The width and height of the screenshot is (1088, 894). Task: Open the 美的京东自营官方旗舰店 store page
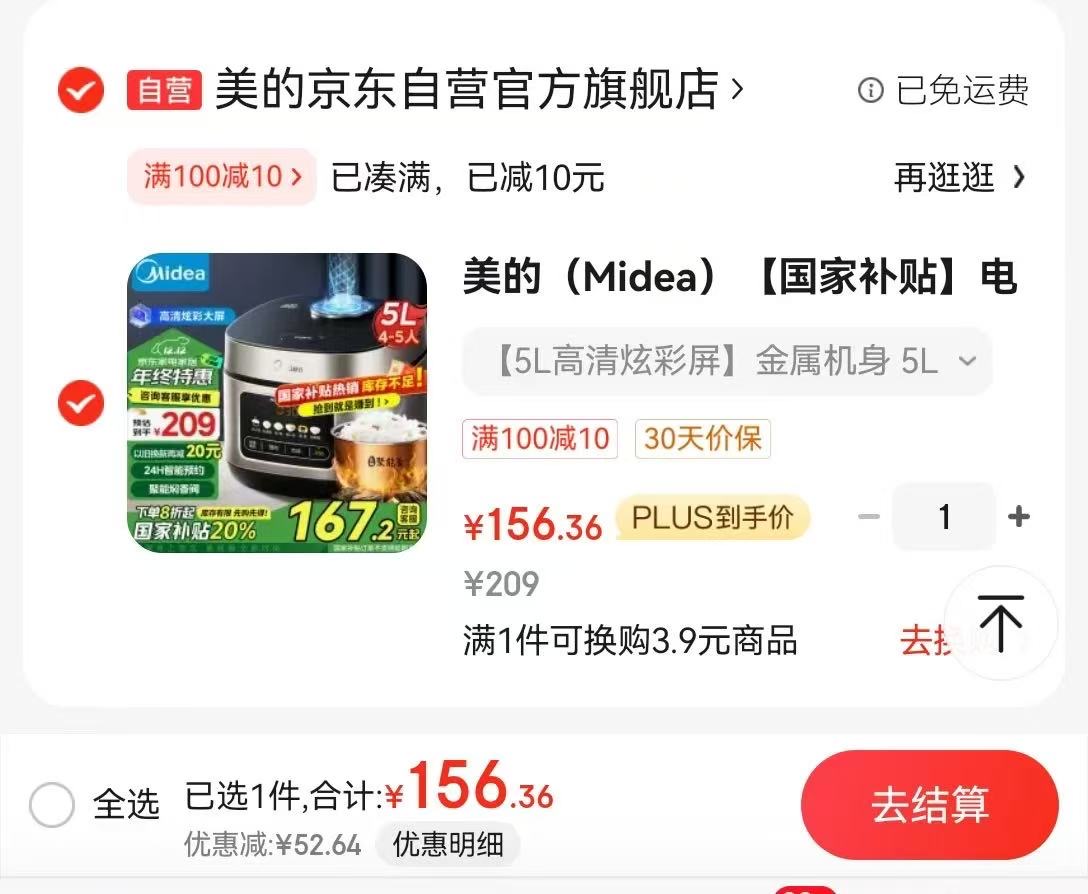pyautogui.click(x=467, y=90)
